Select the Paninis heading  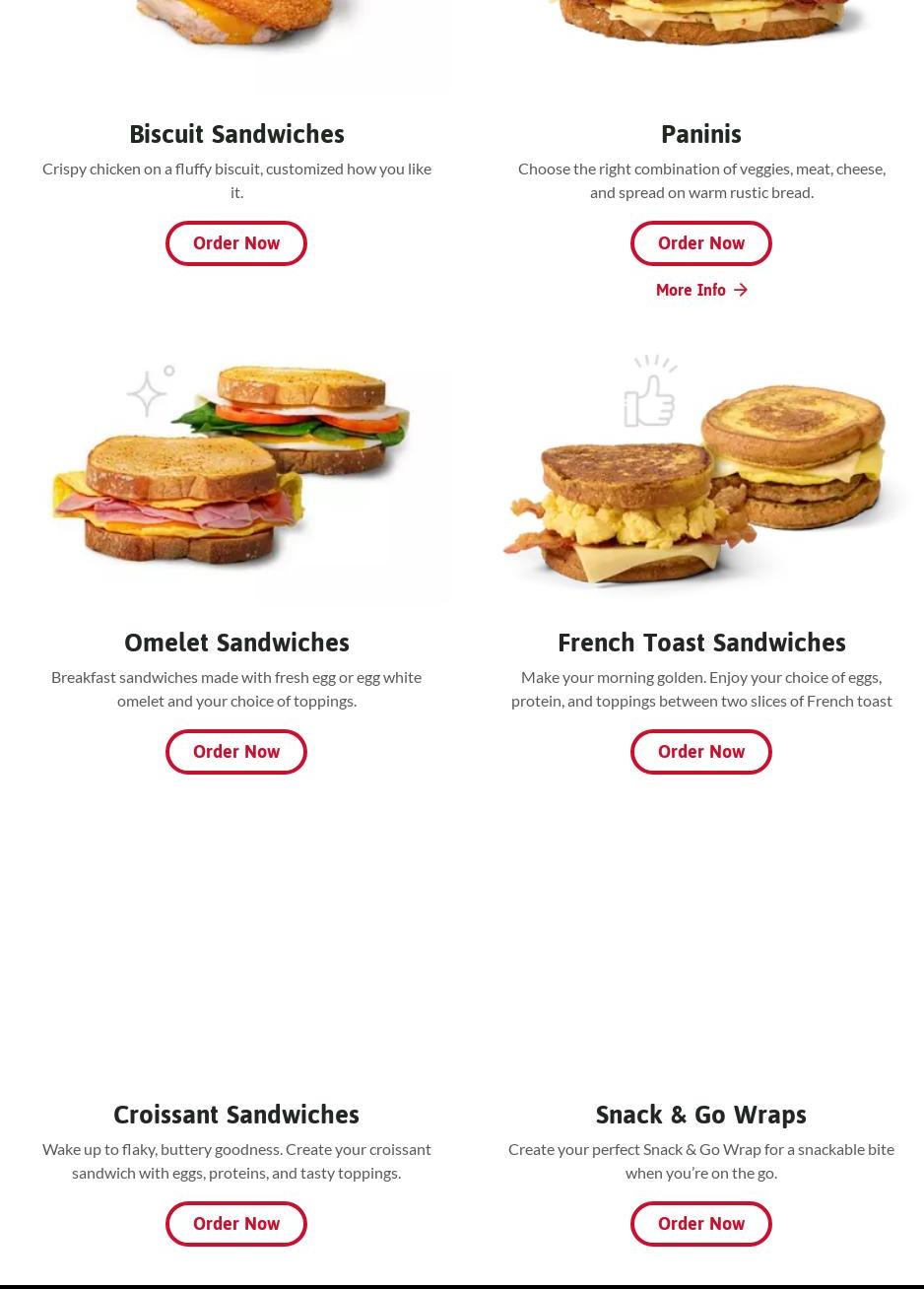[701, 134]
